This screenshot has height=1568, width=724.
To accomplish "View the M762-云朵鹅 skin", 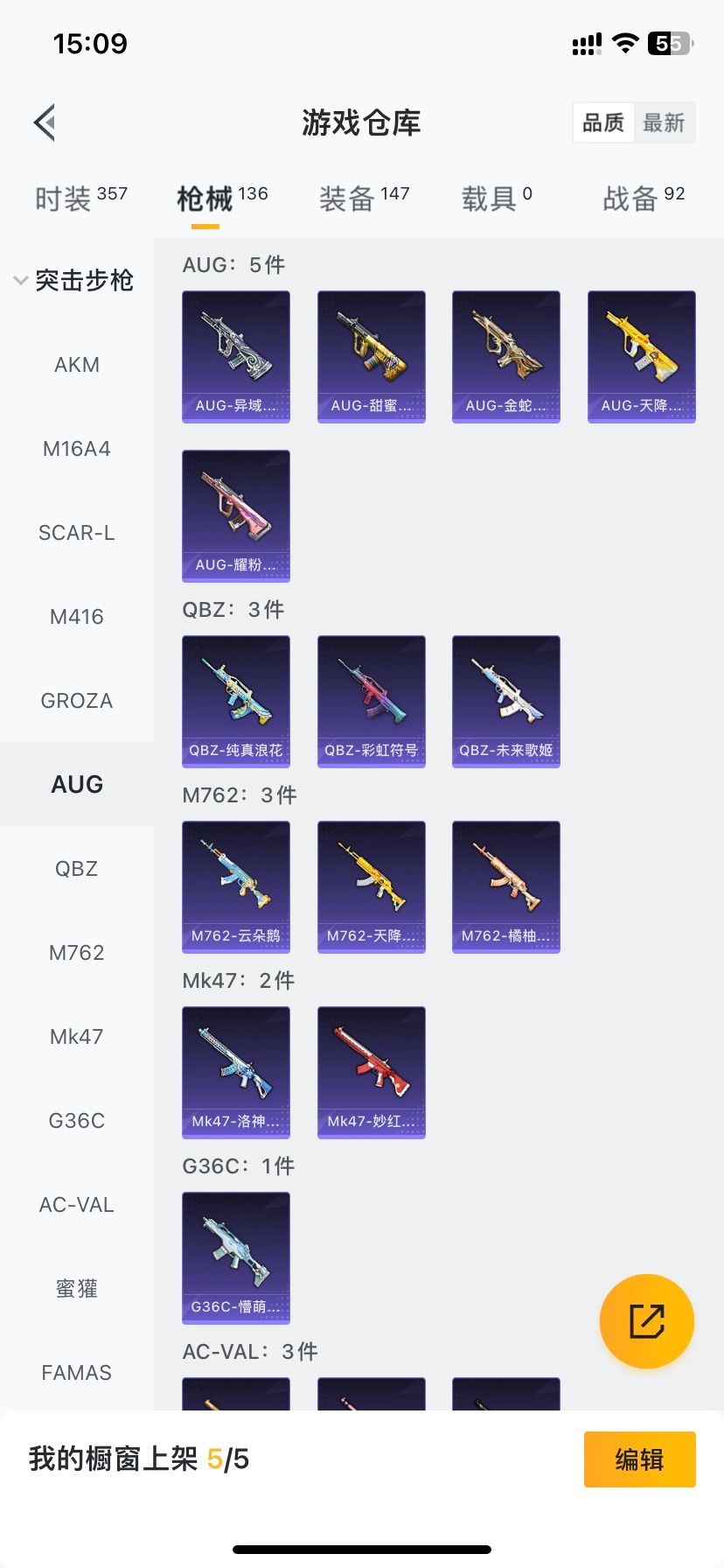I will point(236,887).
